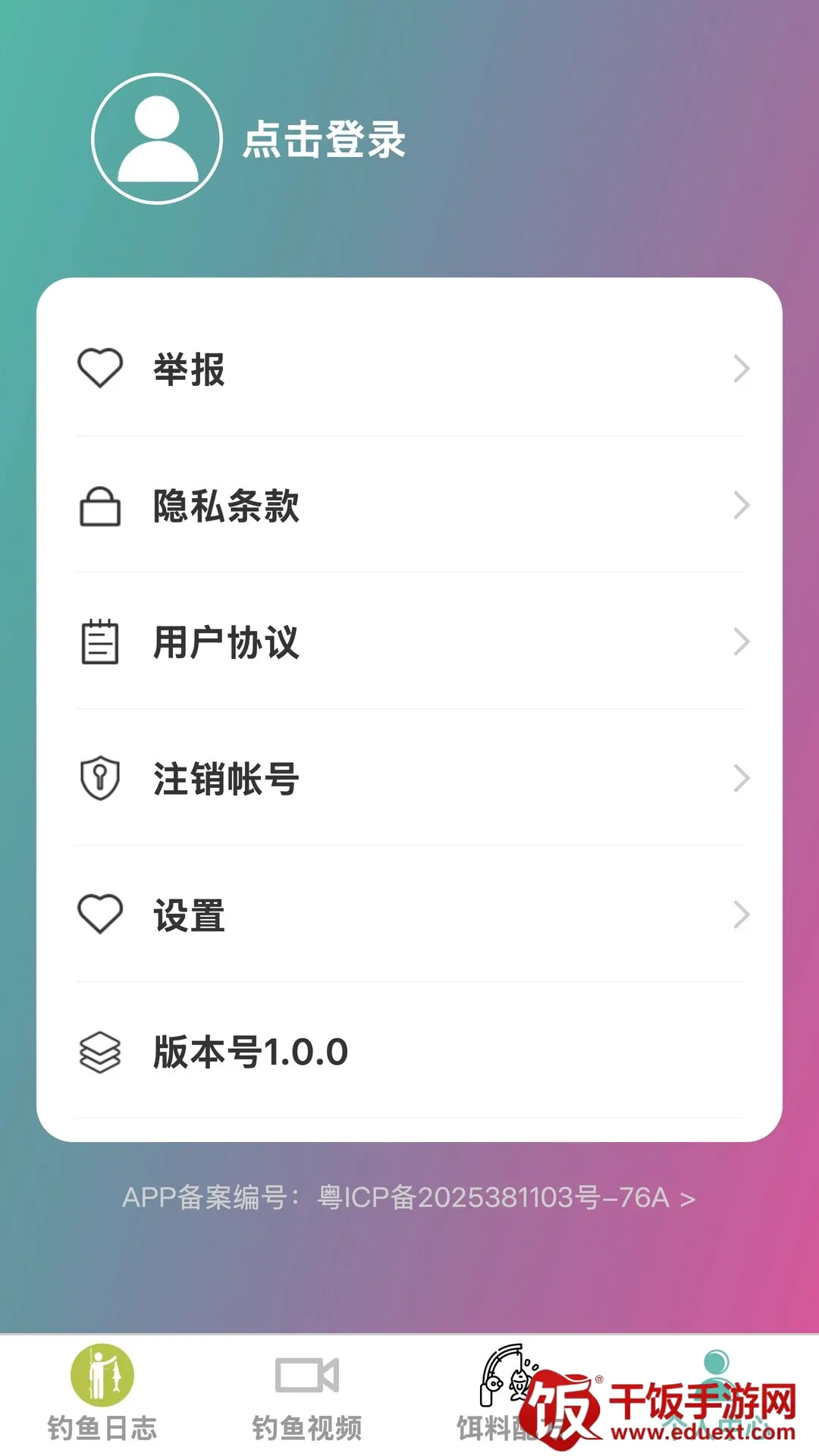Switch to the 钓鱼日志 tab
Screen dimensions: 819x1456
click(x=102, y=1394)
